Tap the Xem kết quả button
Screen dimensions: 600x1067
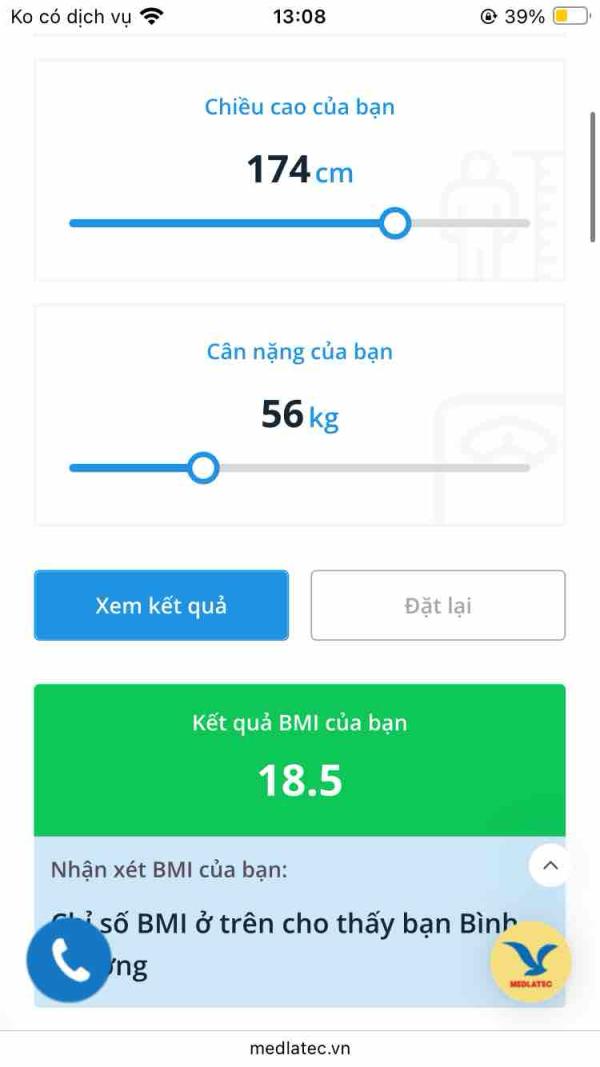(161, 605)
